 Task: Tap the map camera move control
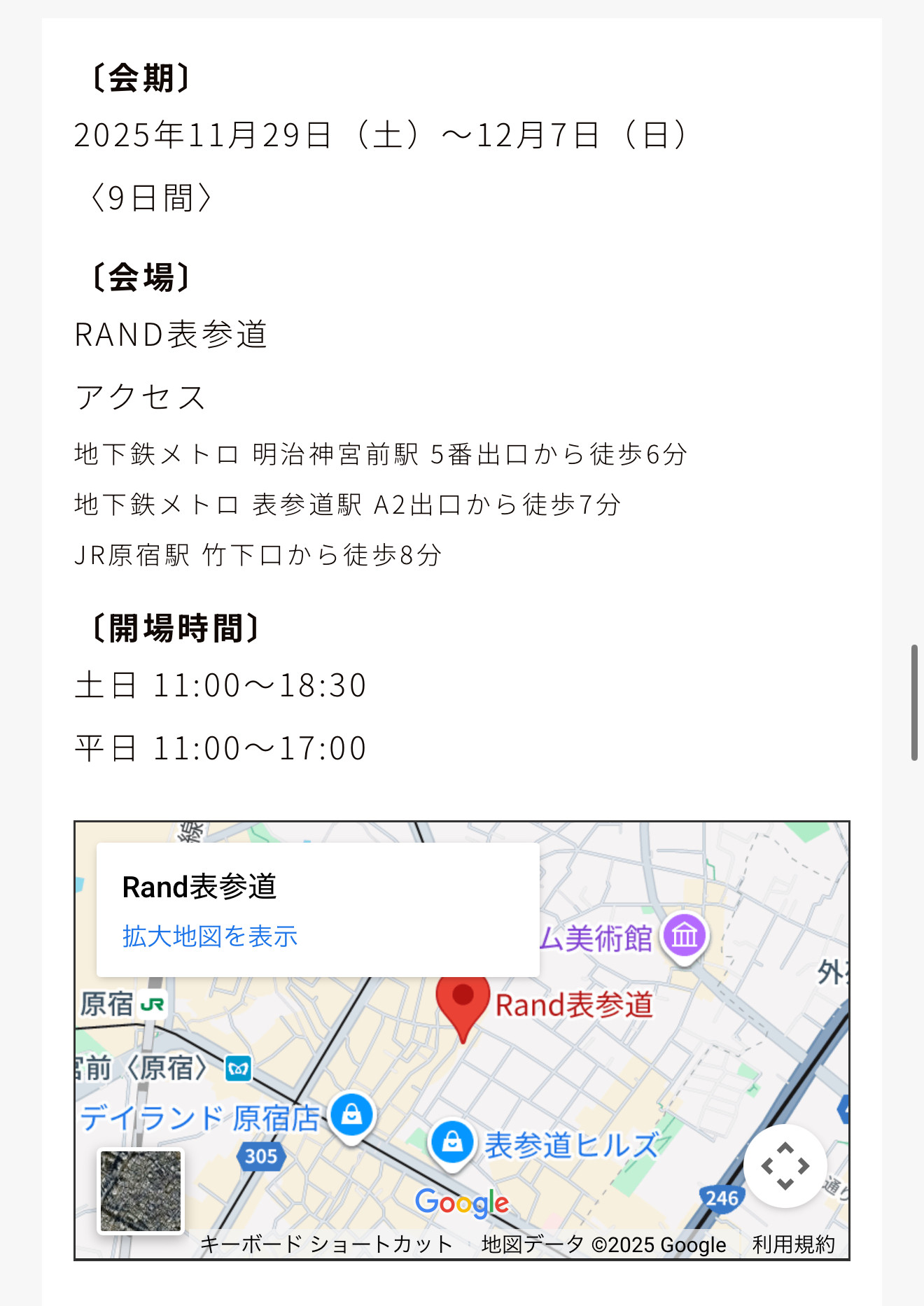point(785,1166)
